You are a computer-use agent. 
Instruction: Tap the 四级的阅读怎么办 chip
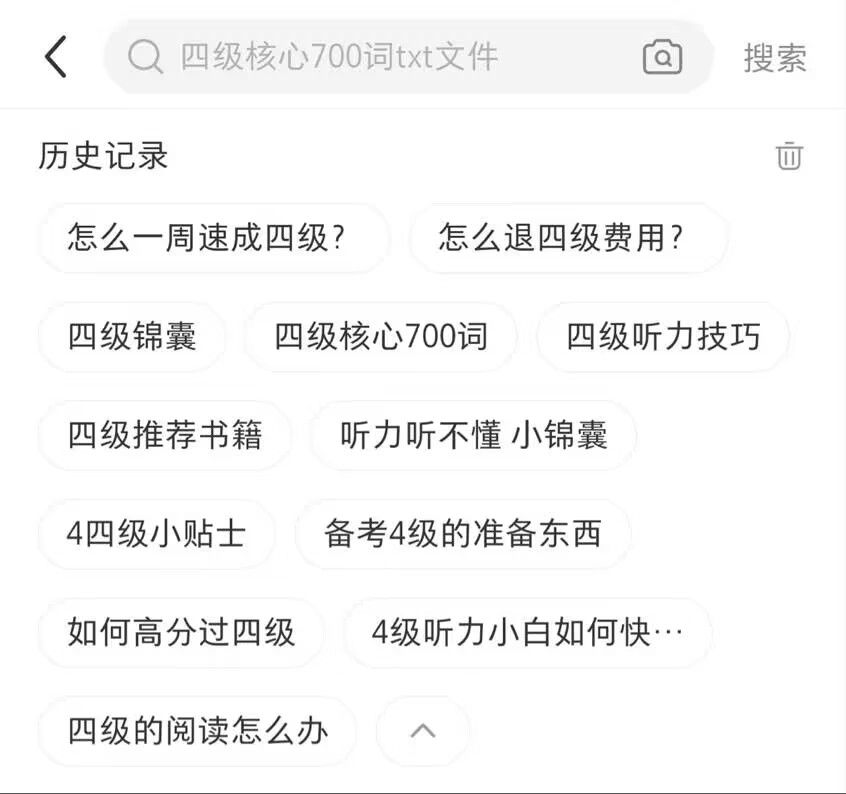pyautogui.click(x=197, y=731)
